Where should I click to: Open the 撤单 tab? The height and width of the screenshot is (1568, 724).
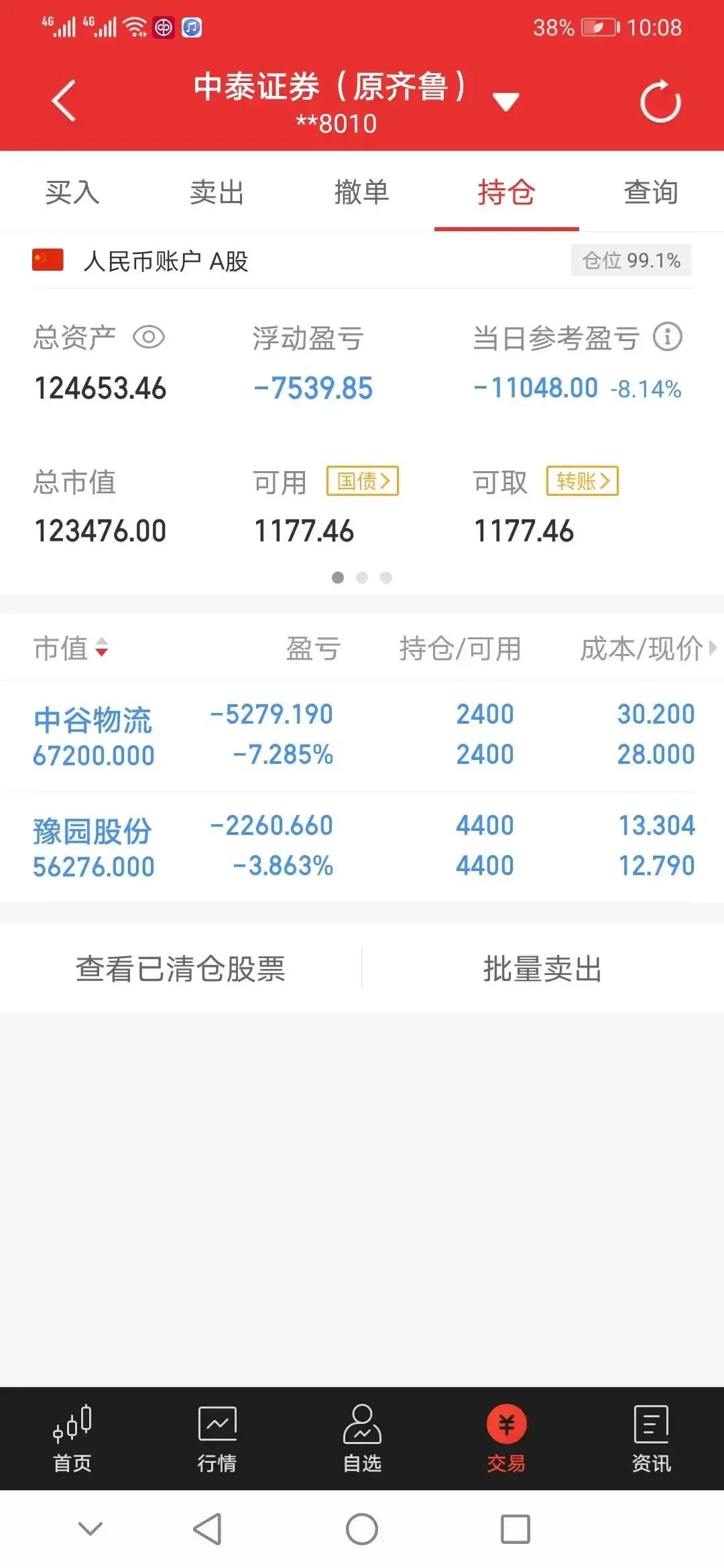click(361, 192)
